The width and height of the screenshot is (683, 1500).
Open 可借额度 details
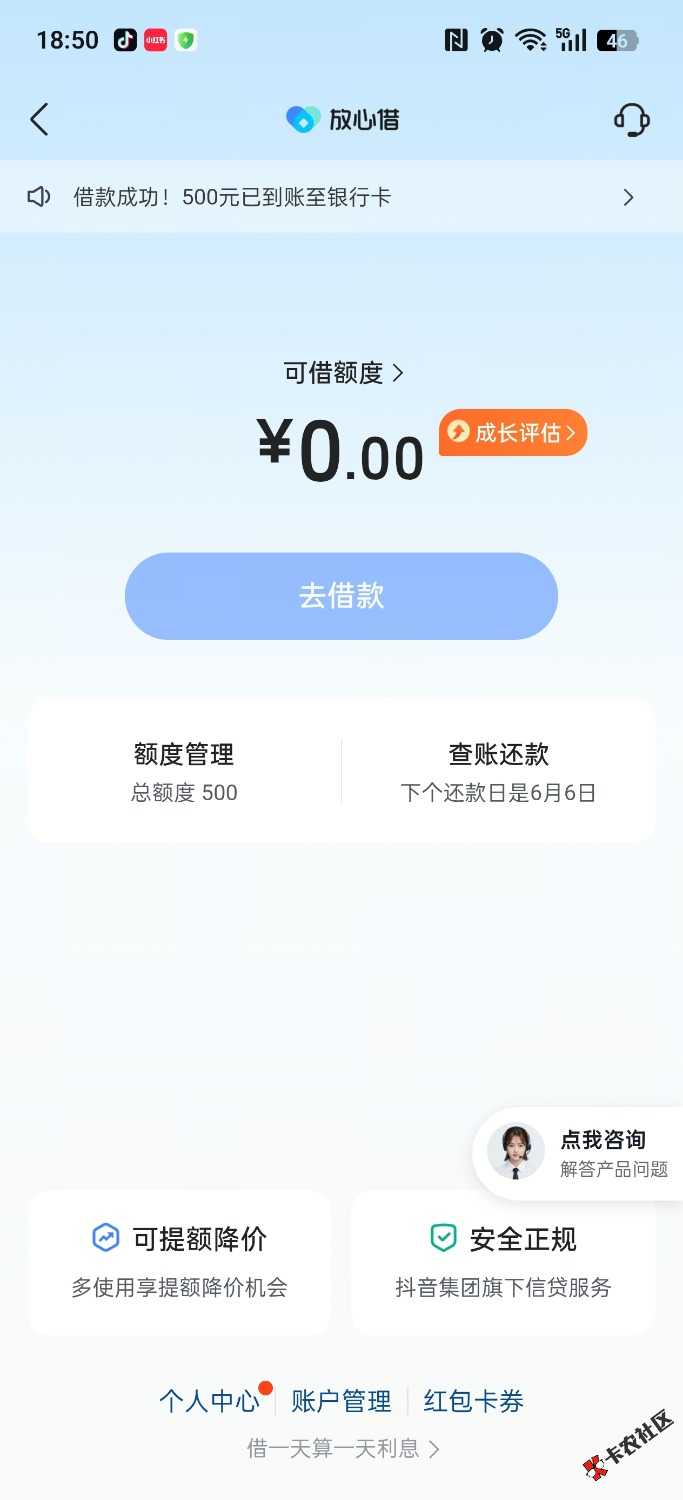click(343, 373)
